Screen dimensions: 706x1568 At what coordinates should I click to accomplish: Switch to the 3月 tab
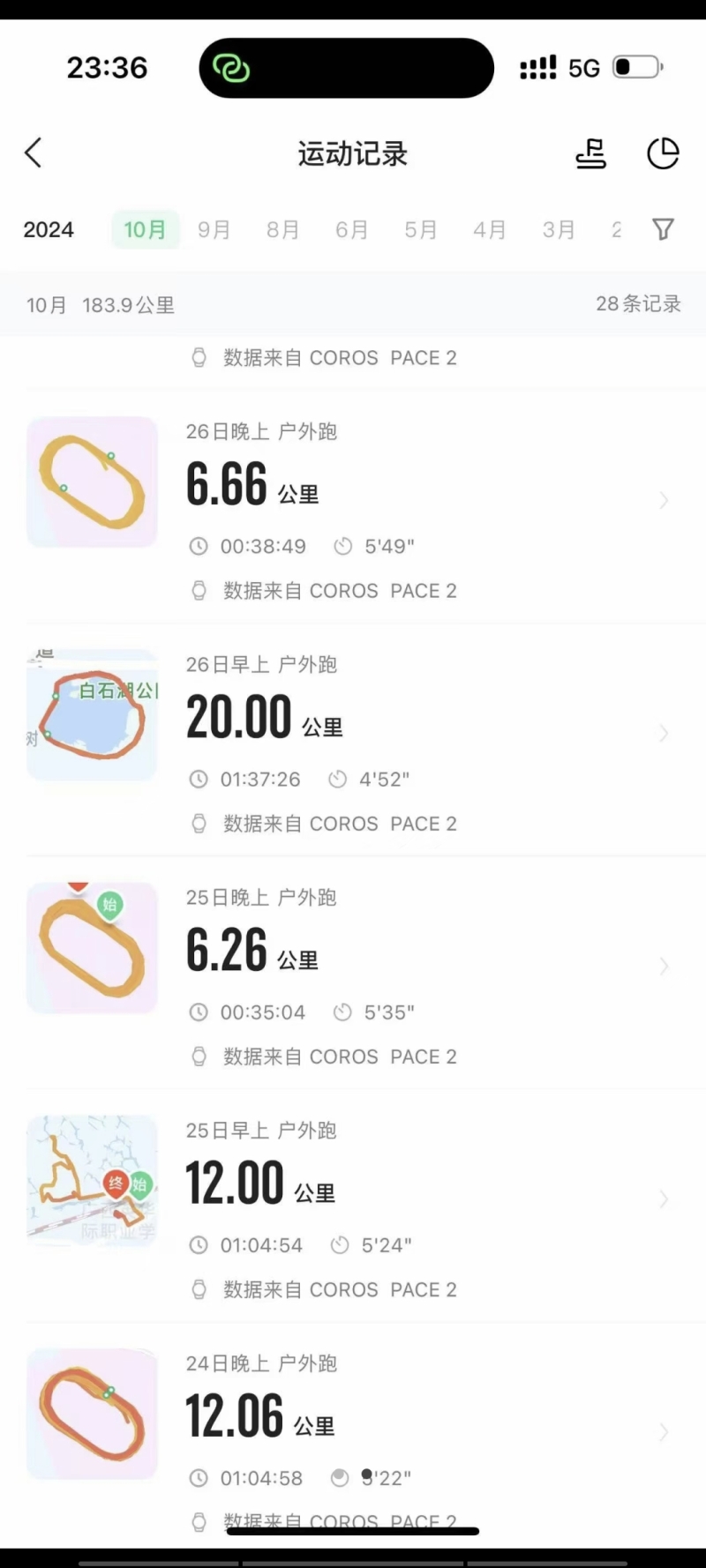tap(558, 229)
